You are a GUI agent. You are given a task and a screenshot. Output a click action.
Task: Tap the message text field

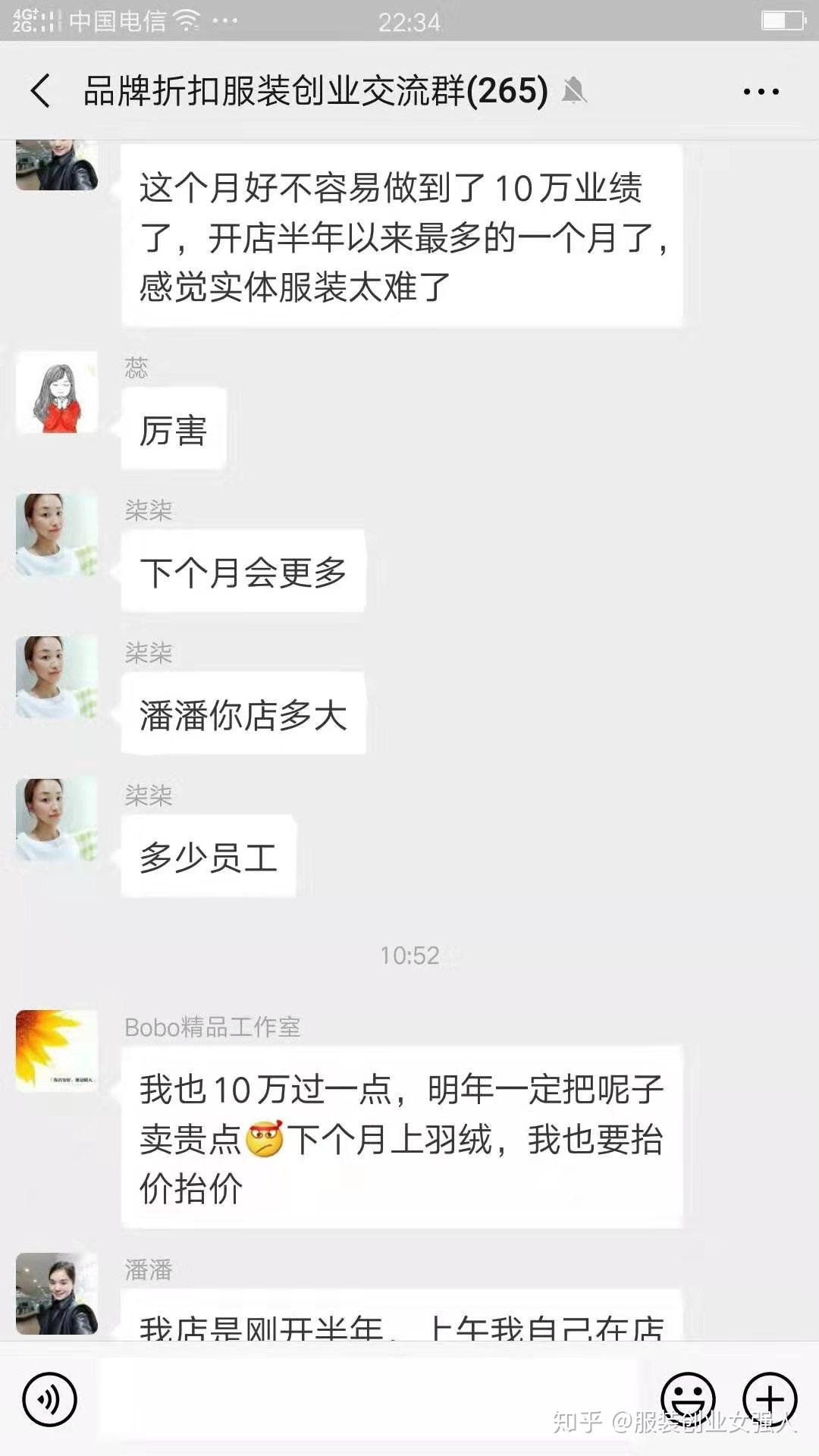369,1398
